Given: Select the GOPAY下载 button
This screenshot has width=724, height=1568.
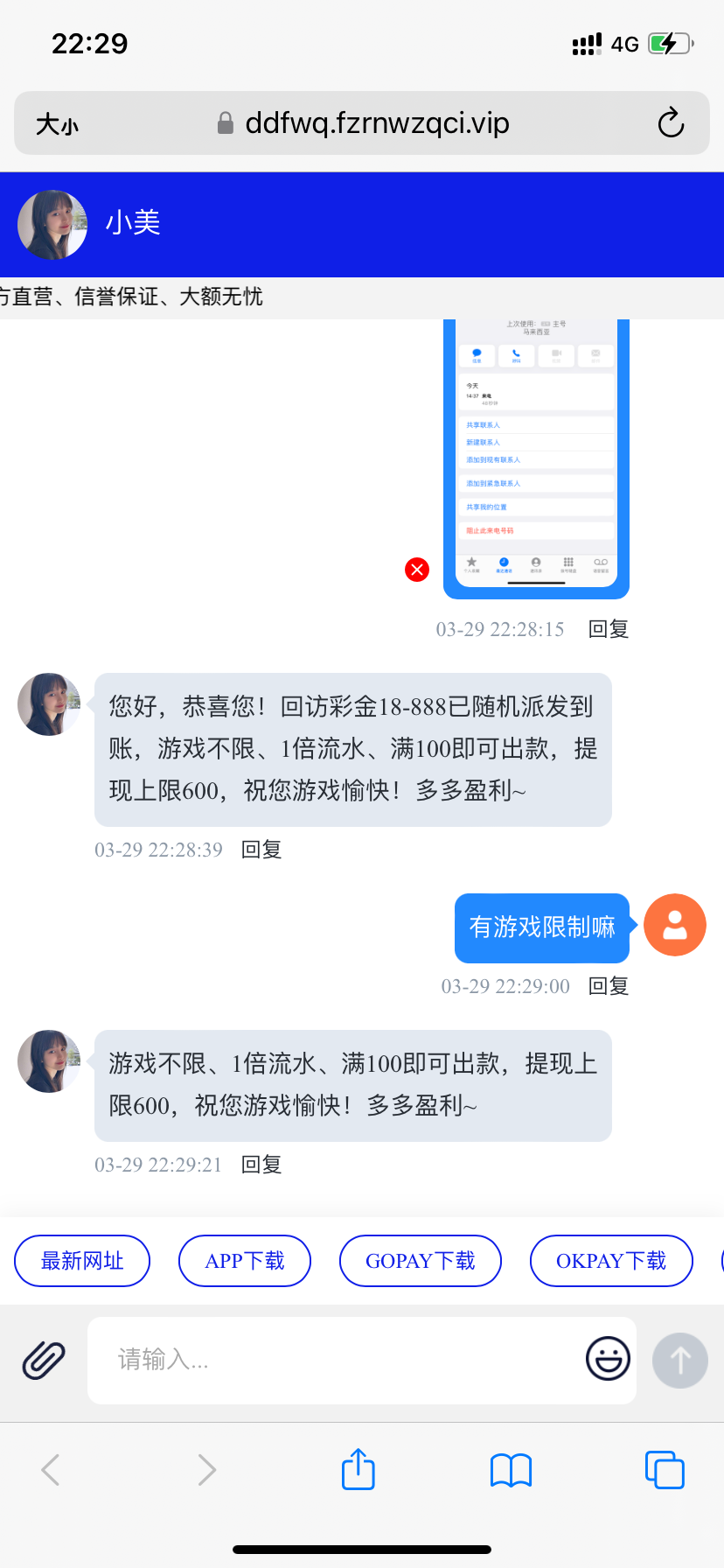Looking at the screenshot, I should click(421, 1261).
